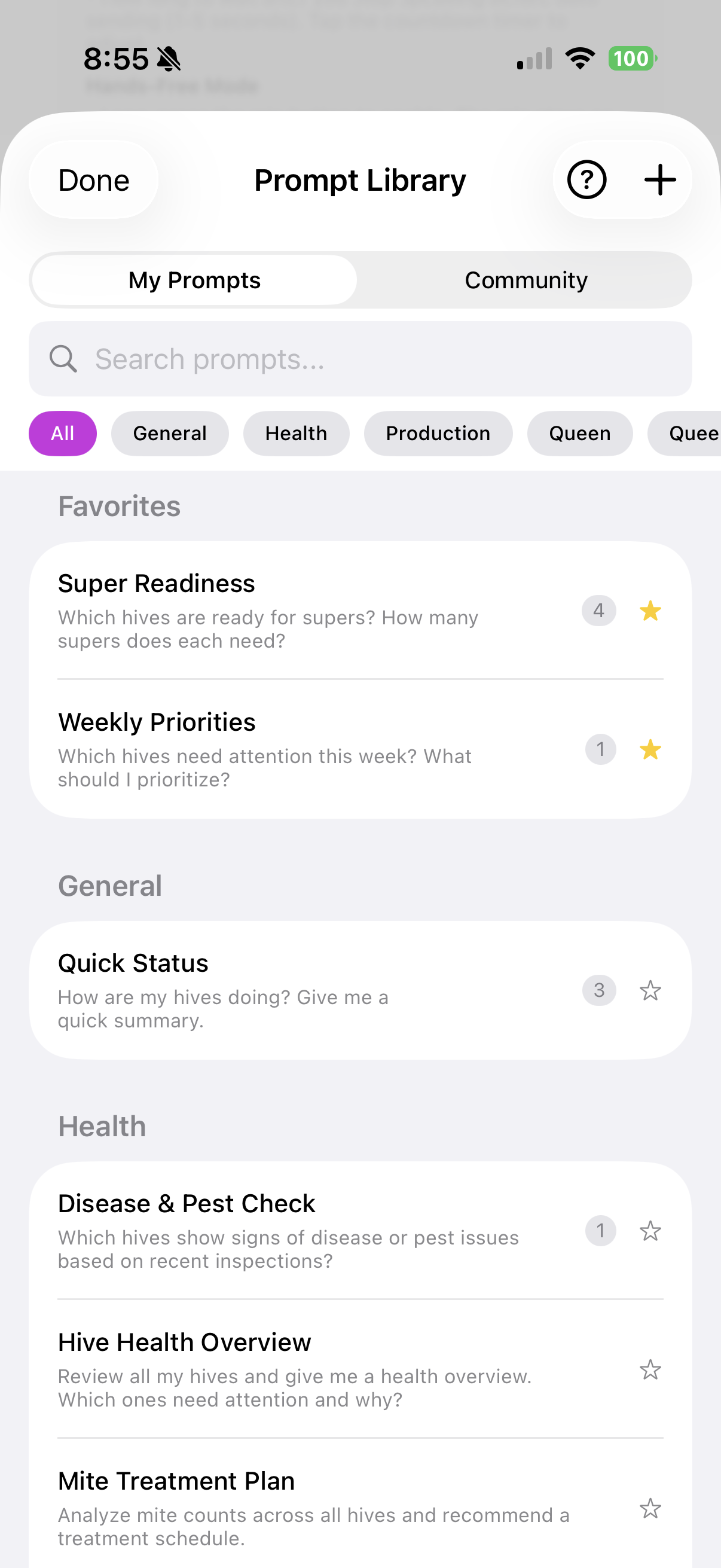Unfavorite the Super Readiness star

click(650, 611)
